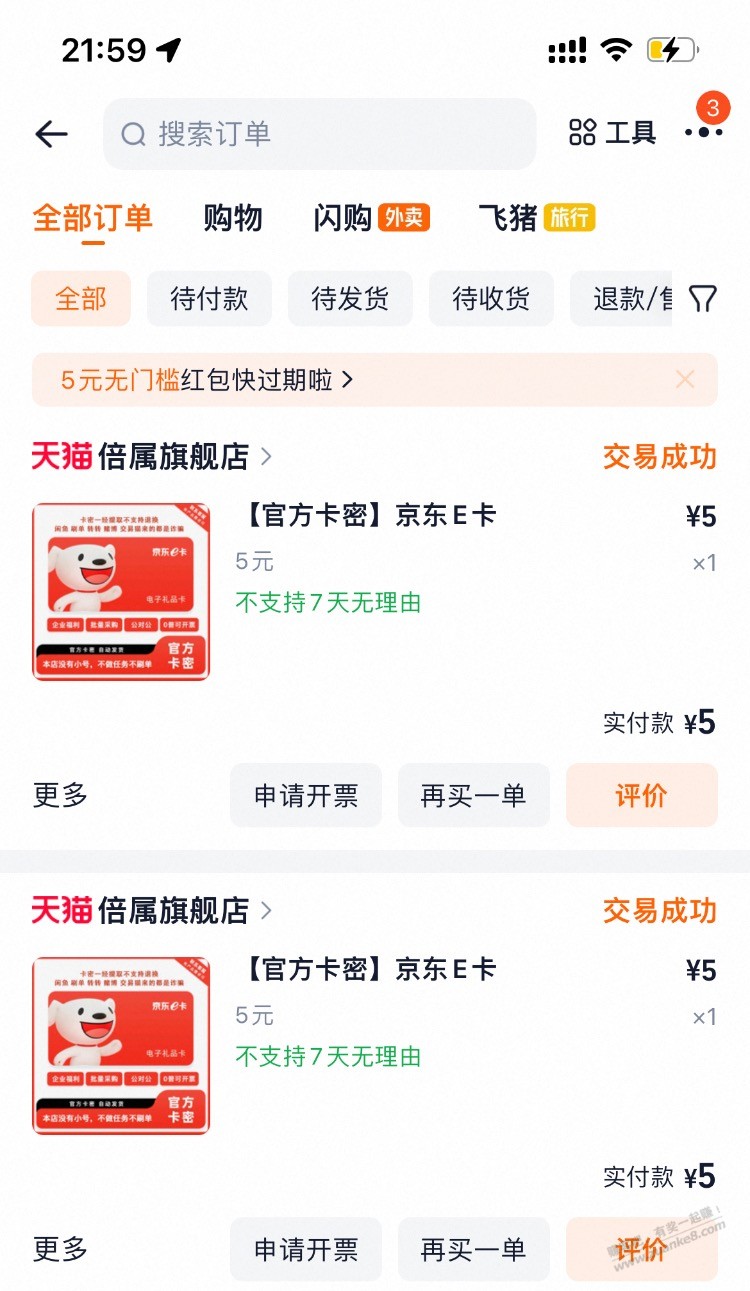Open the order filter funnel icon

[703, 299]
